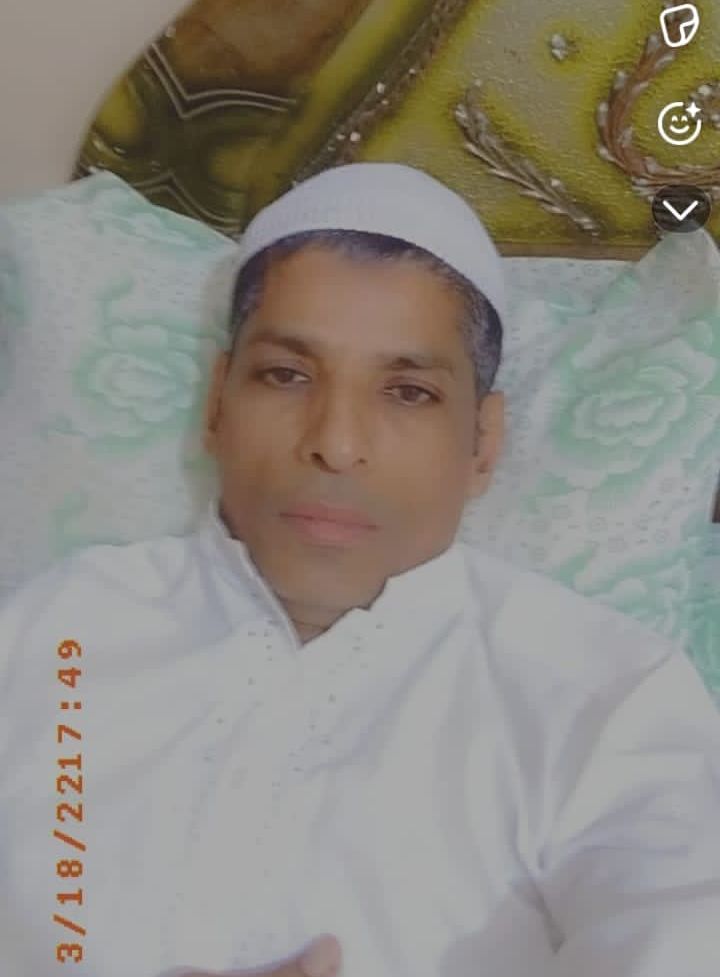
Task: Open the sticker picker
Action: [x=680, y=25]
